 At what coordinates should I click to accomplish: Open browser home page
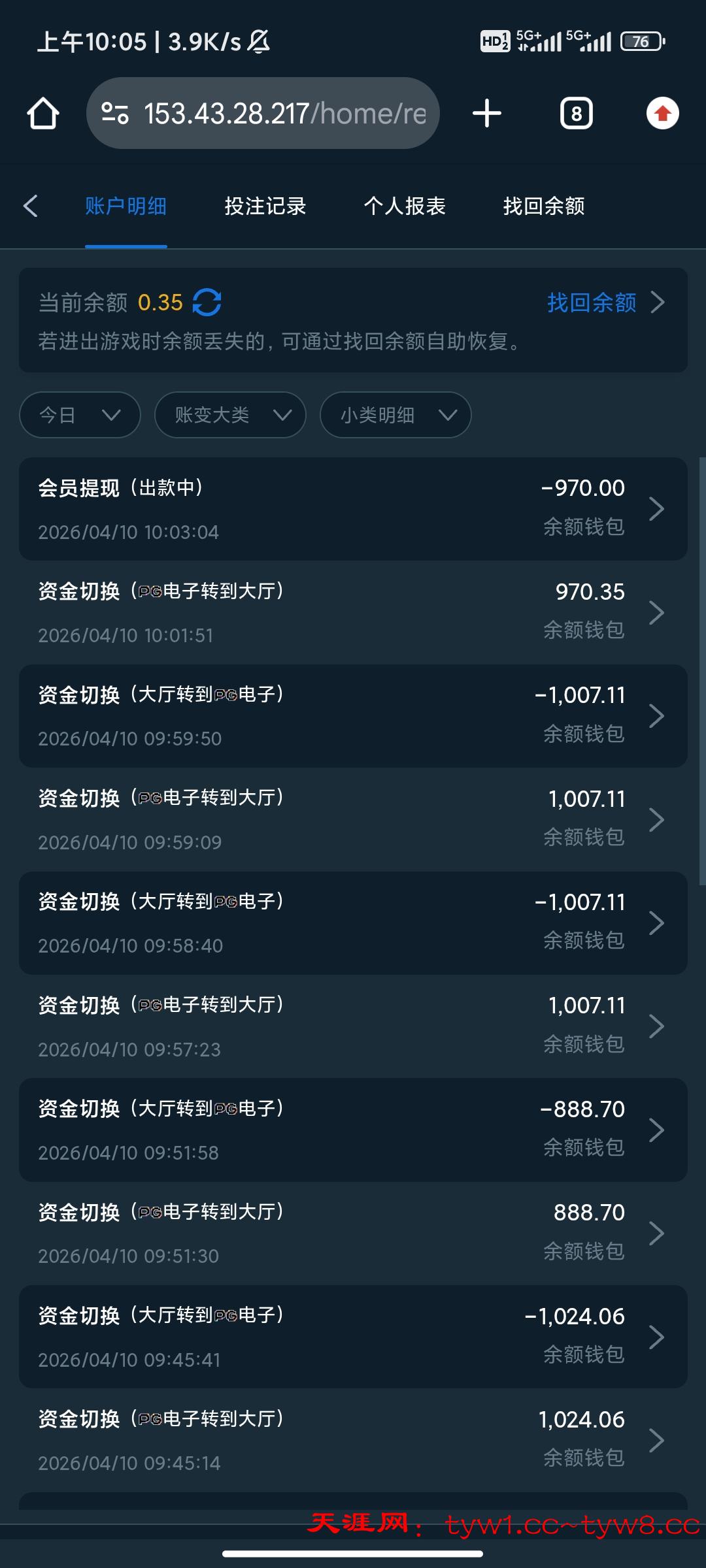click(x=43, y=114)
